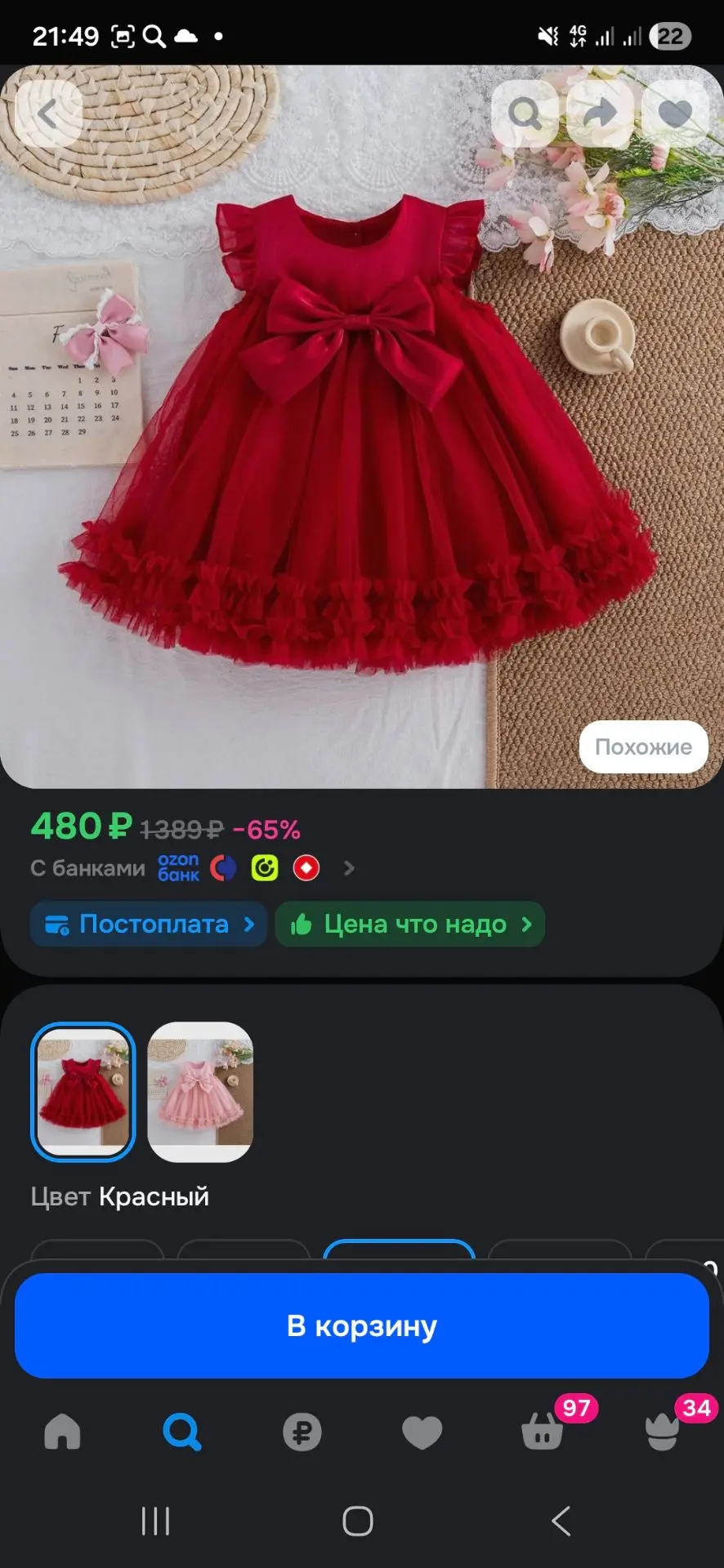724x1568 pixels.
Task: Tap the В корзину button
Action: click(362, 1325)
